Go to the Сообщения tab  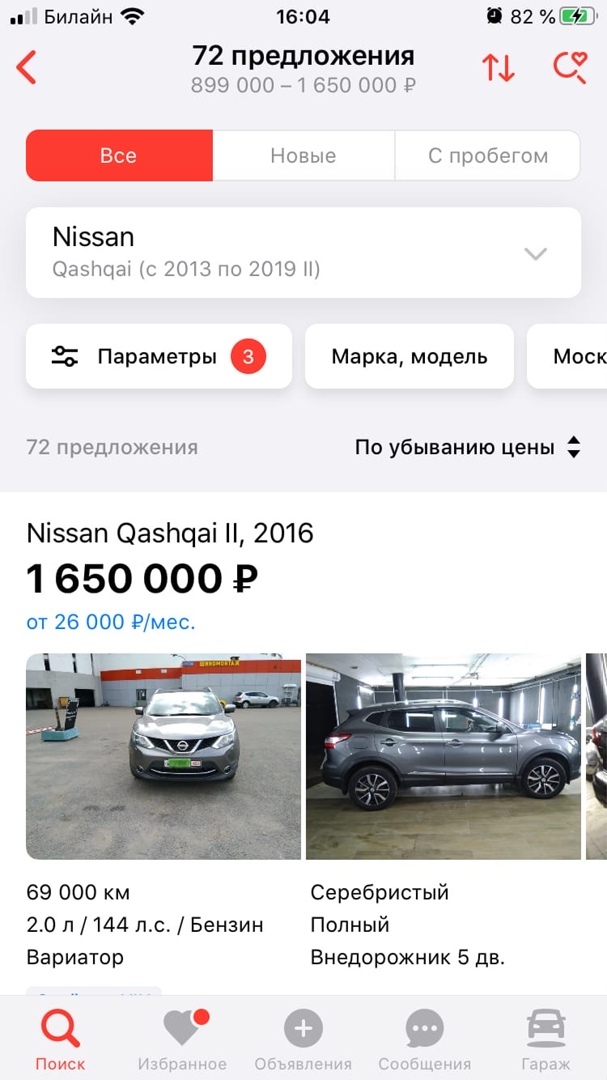(424, 1040)
